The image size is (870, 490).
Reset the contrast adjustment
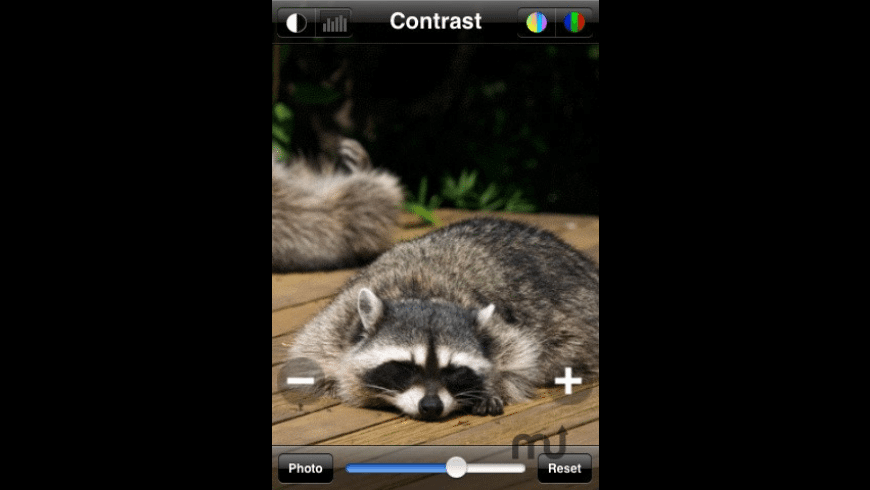[x=564, y=468]
